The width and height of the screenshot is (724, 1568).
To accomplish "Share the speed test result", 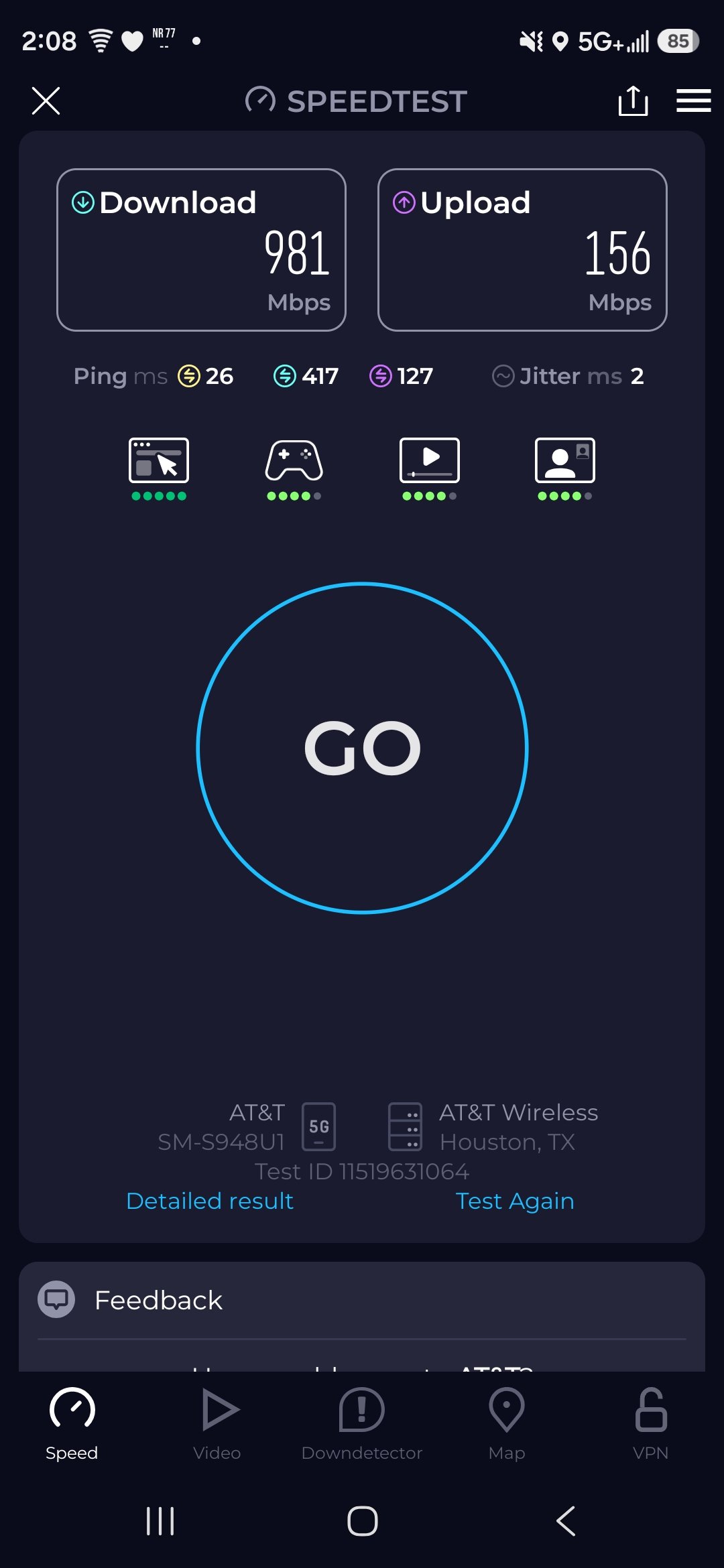I will (x=633, y=101).
